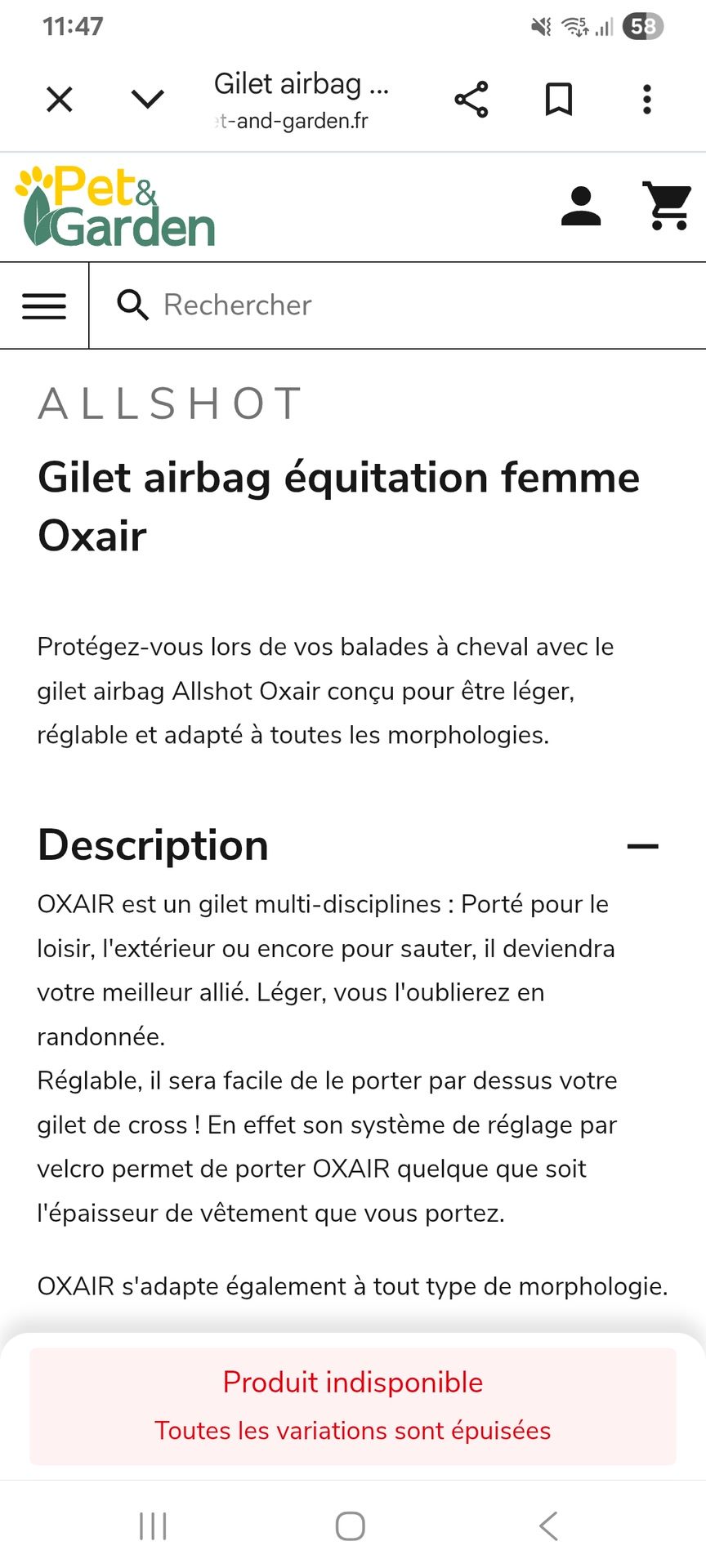Open the ALLSHOT brand link
The image size is (706, 1568).
tap(170, 403)
